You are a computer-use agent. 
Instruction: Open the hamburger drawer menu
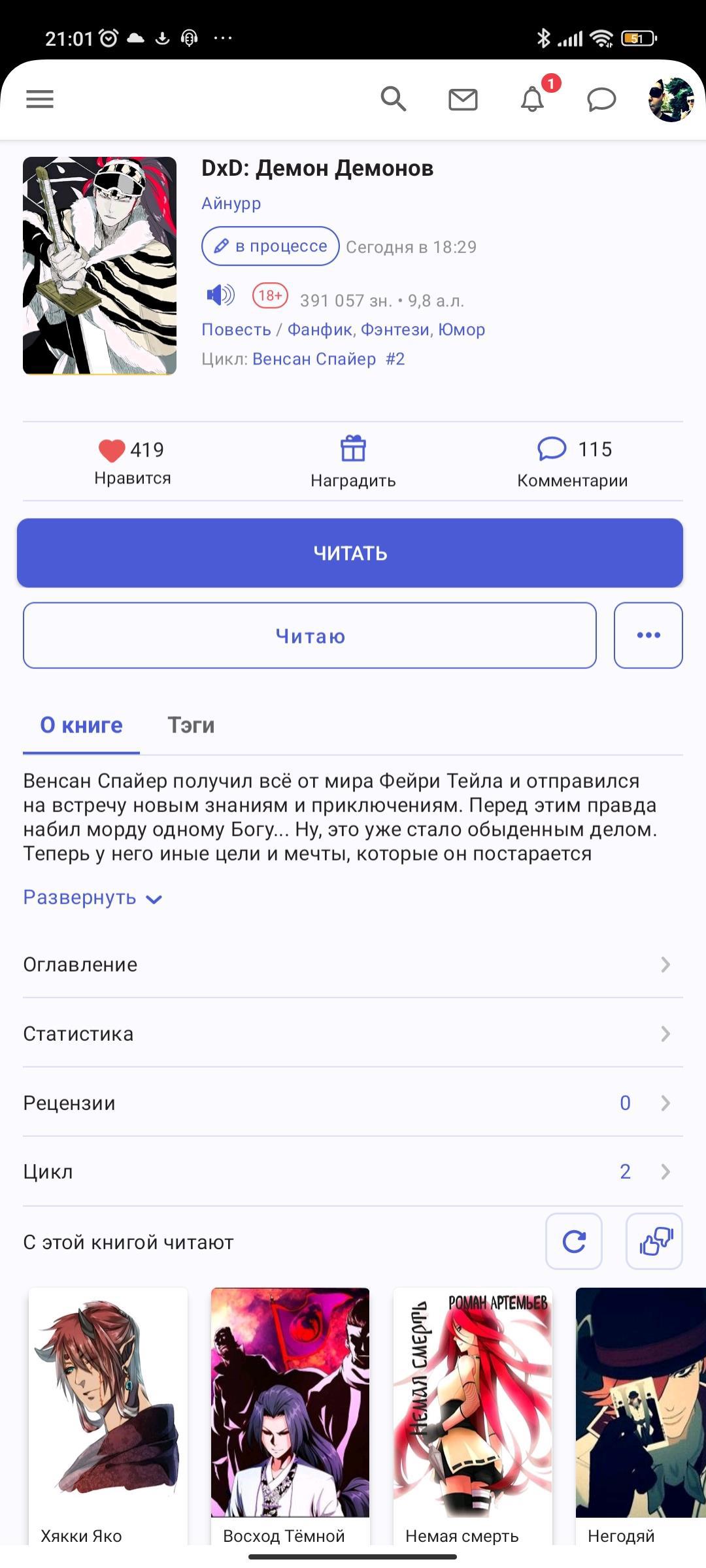point(40,99)
